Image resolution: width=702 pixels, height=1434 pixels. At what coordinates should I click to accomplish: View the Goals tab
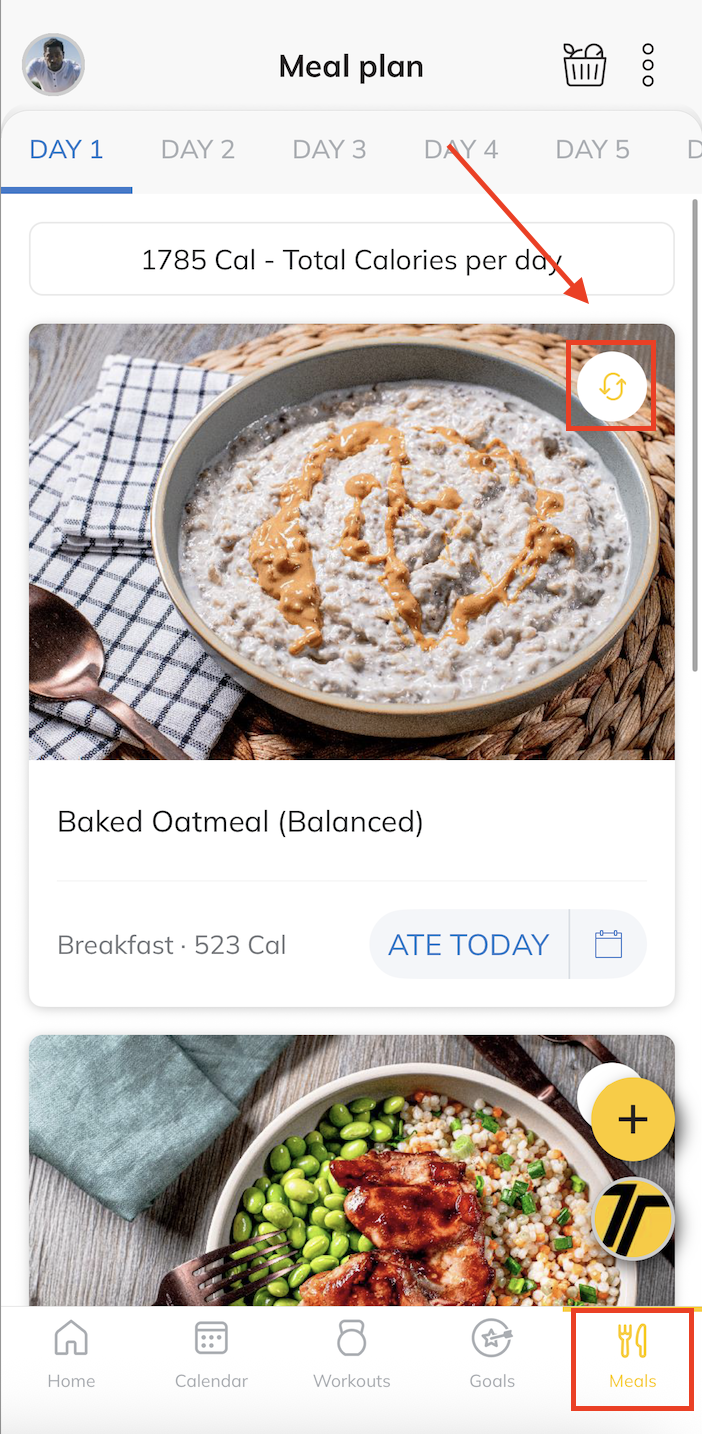pyautogui.click(x=492, y=1353)
